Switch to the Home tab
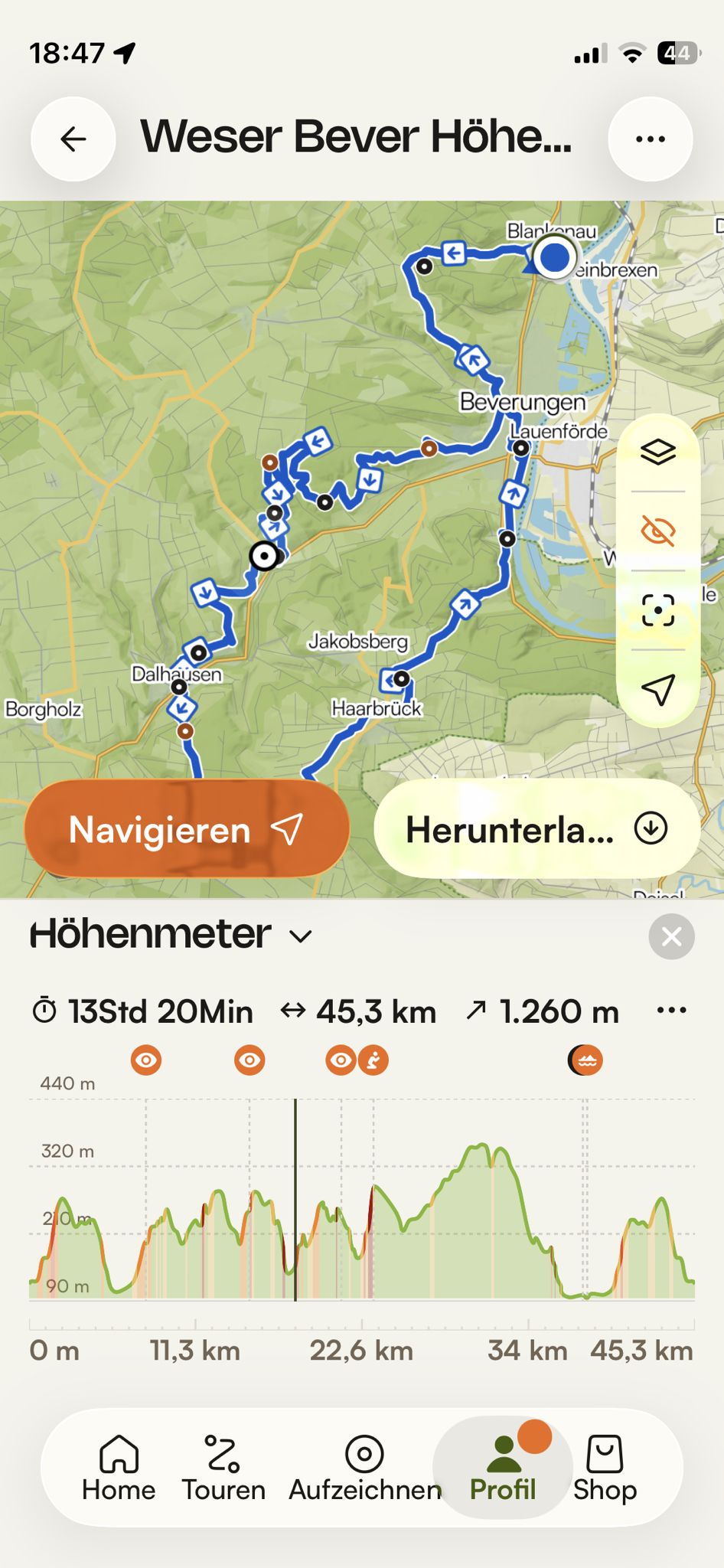Viewport: 724px width, 1568px height. [119, 1468]
